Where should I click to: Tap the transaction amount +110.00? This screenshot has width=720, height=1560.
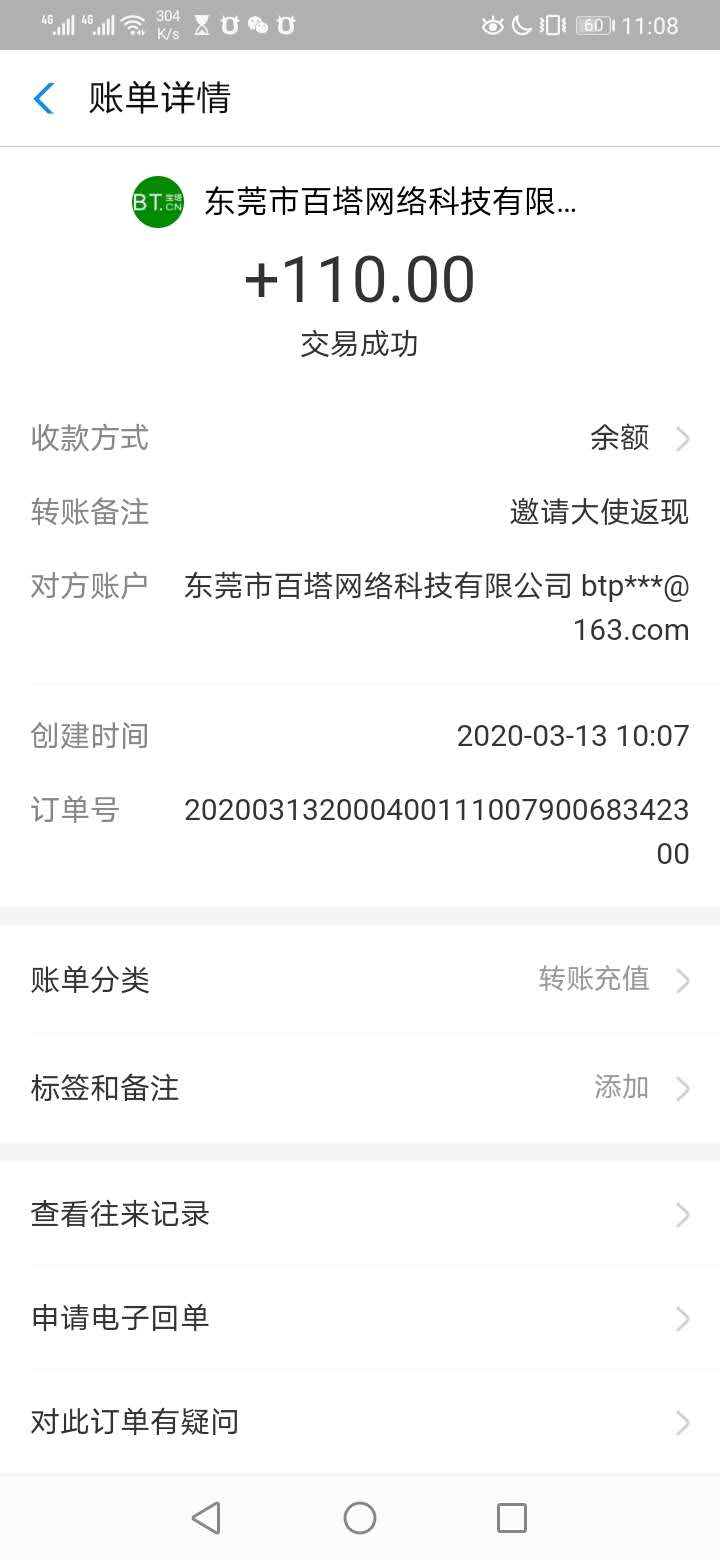[x=360, y=280]
